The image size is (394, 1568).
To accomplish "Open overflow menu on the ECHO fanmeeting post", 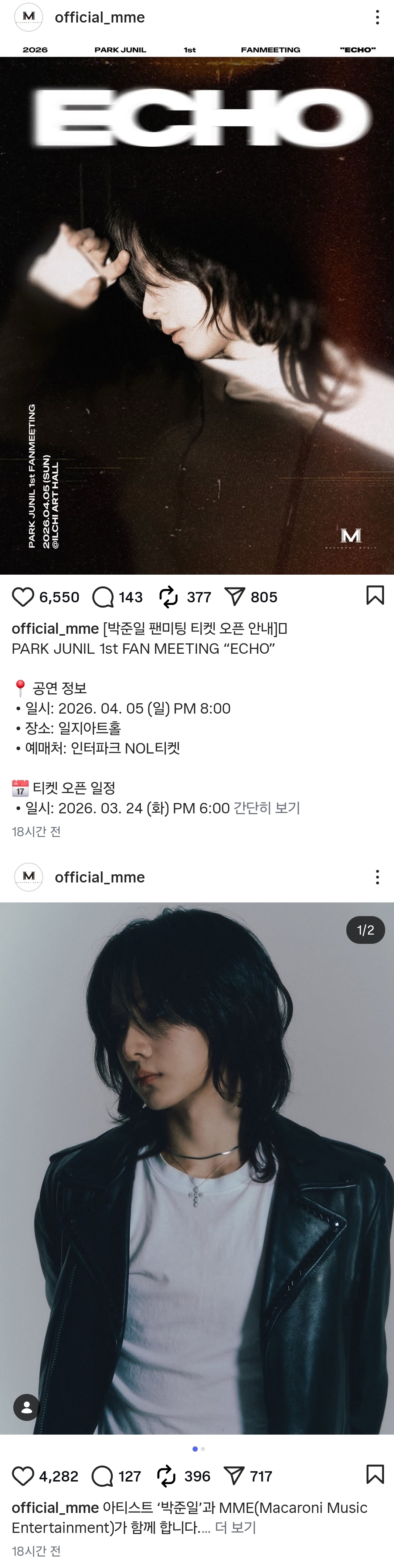I will coord(377,18).
